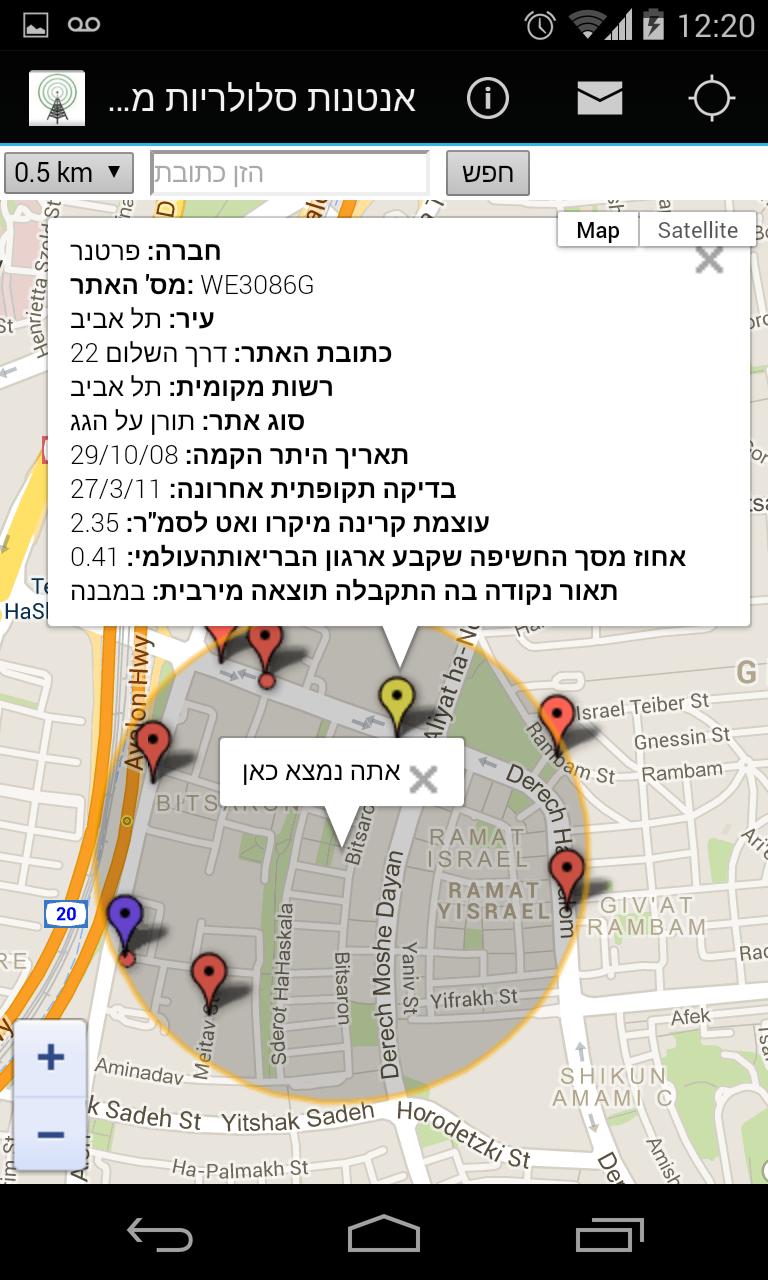Select the Map view button

(598, 230)
